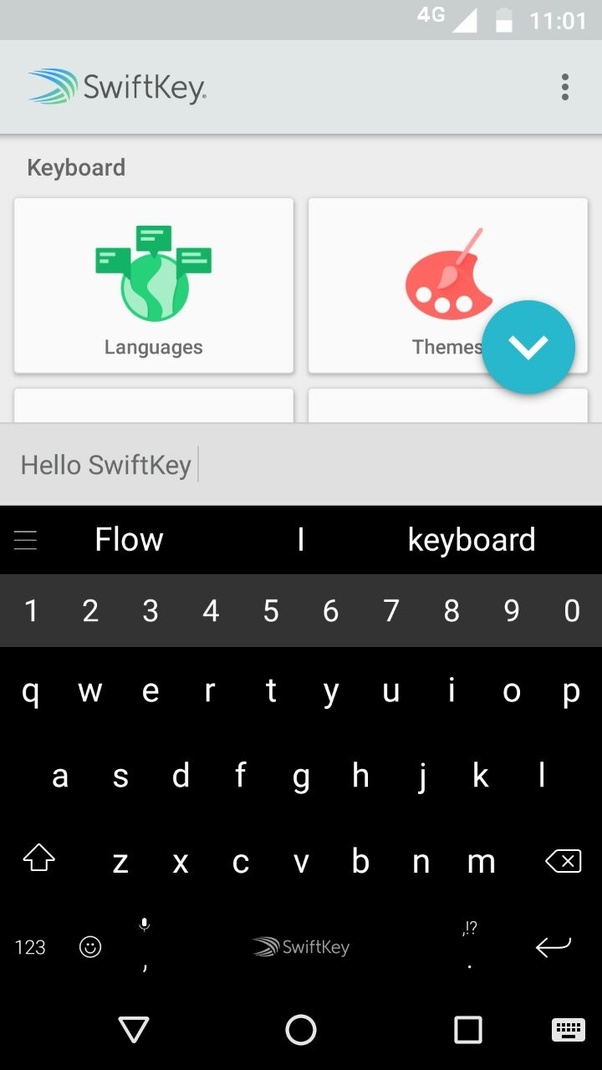
Task: Tap the blue down-arrow floating button
Action: tap(529, 347)
